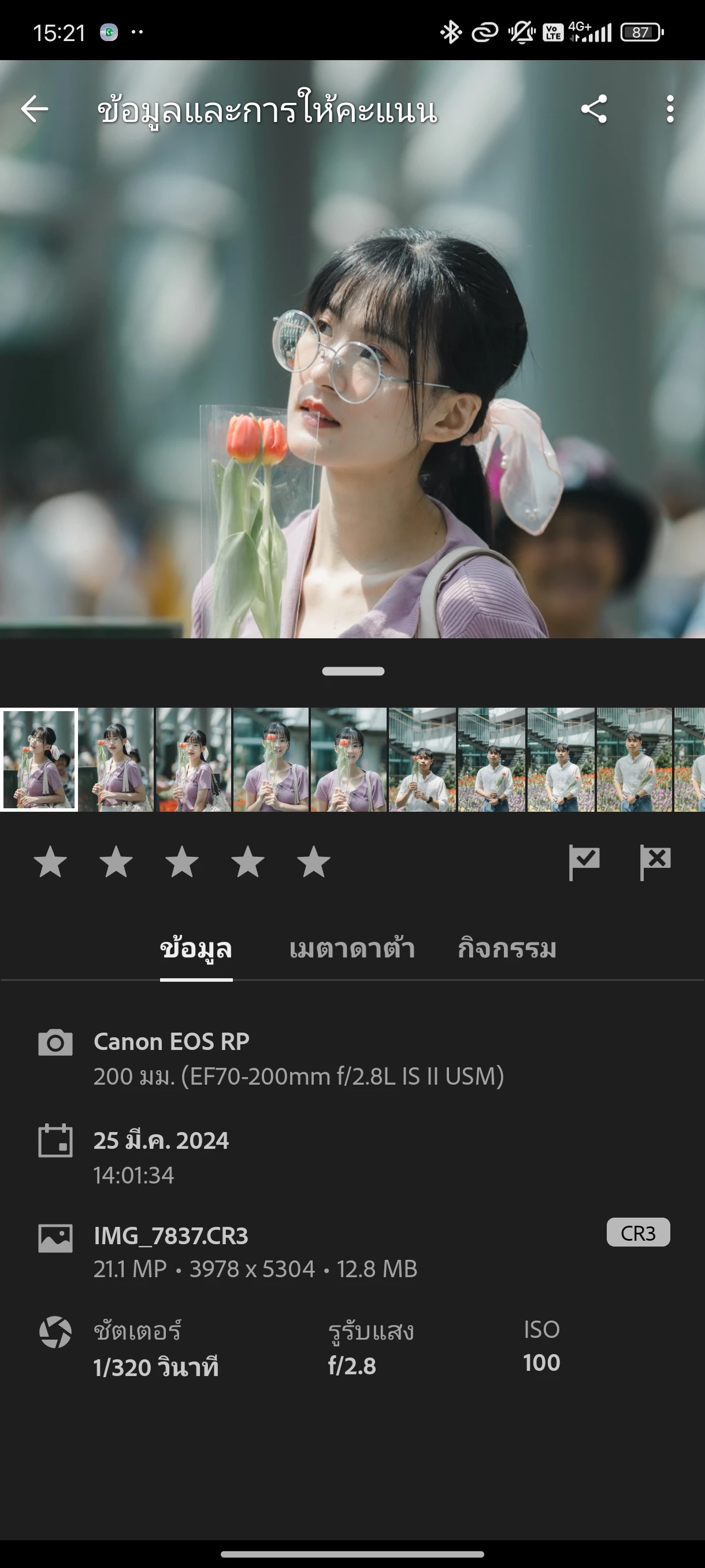Open the fourth filmstrip photo

(271, 760)
